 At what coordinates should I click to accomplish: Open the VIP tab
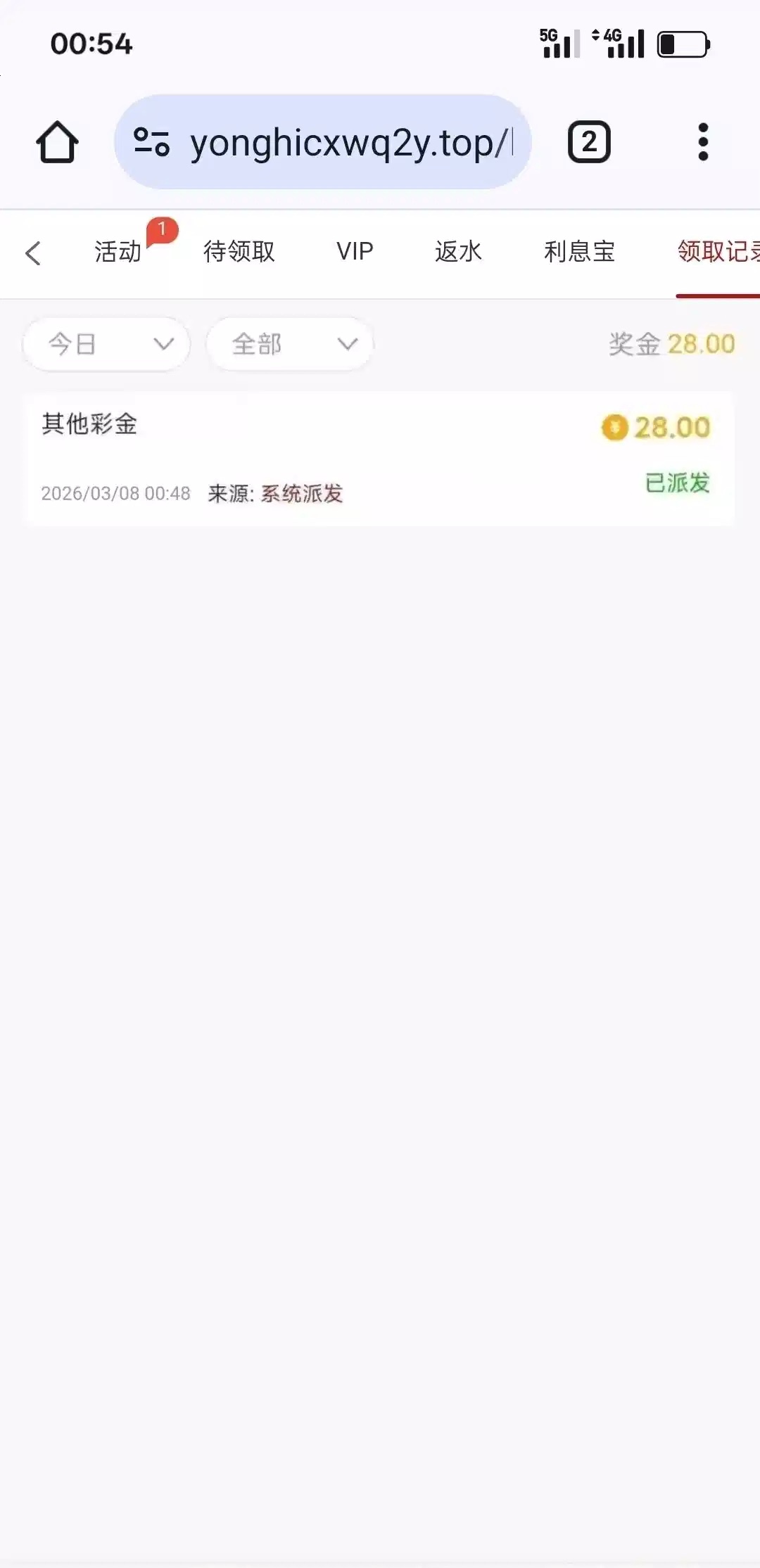point(355,251)
